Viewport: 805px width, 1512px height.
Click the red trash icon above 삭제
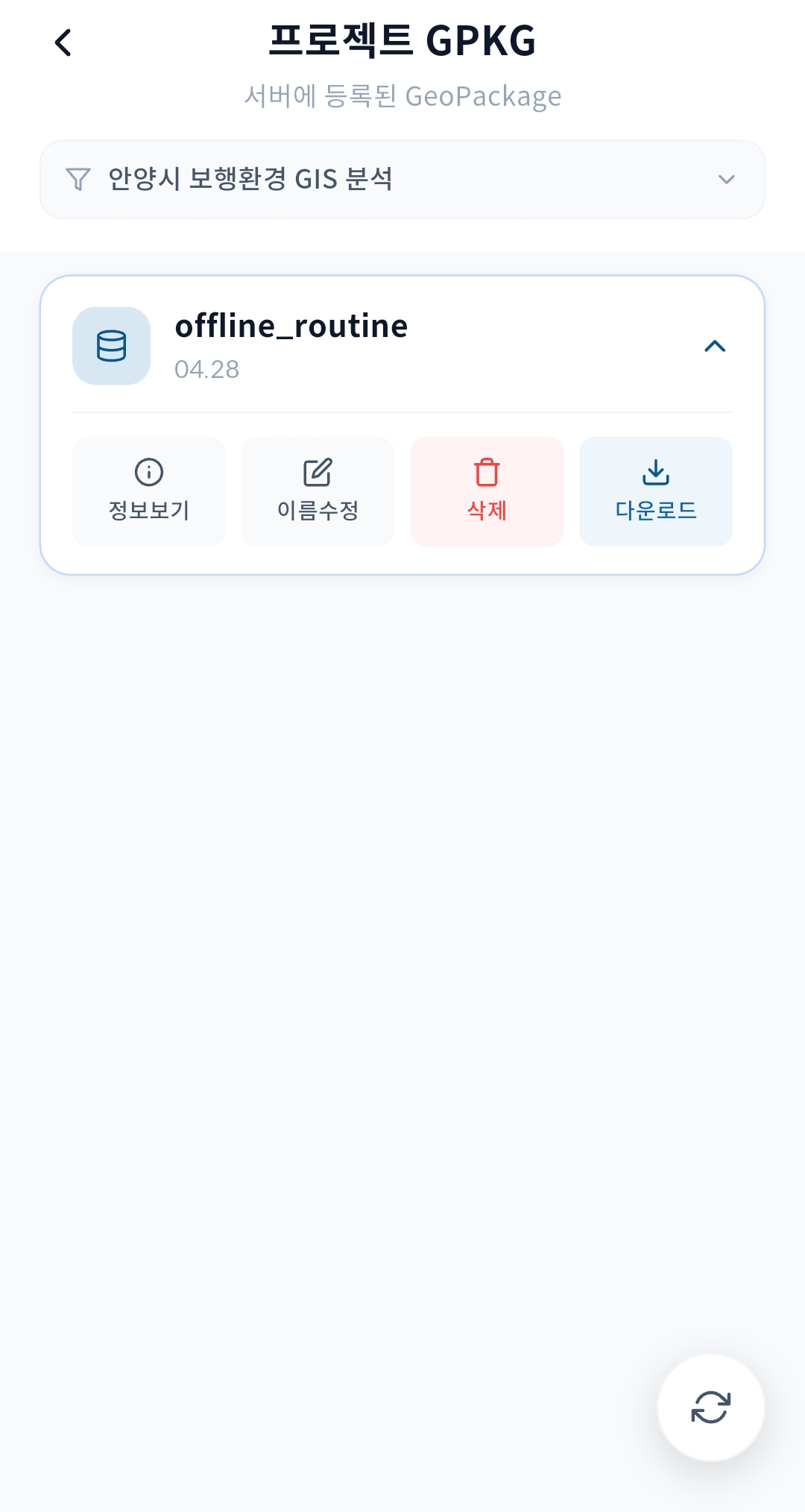point(487,472)
